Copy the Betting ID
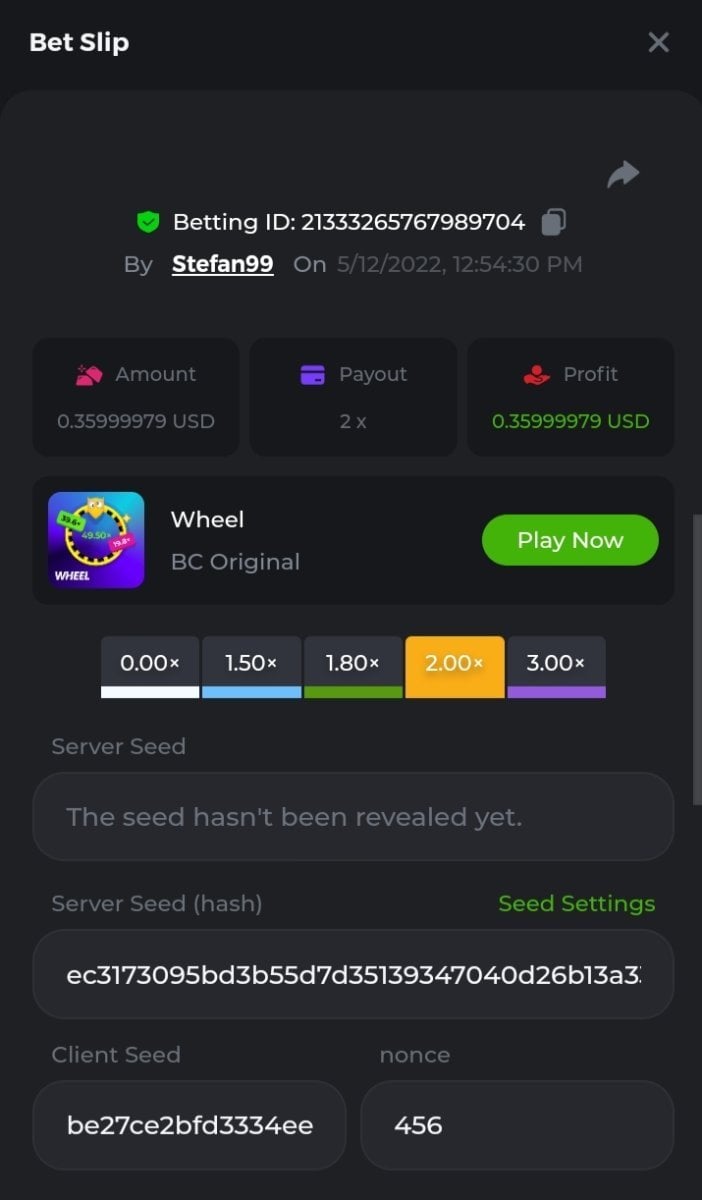 pyautogui.click(x=554, y=222)
